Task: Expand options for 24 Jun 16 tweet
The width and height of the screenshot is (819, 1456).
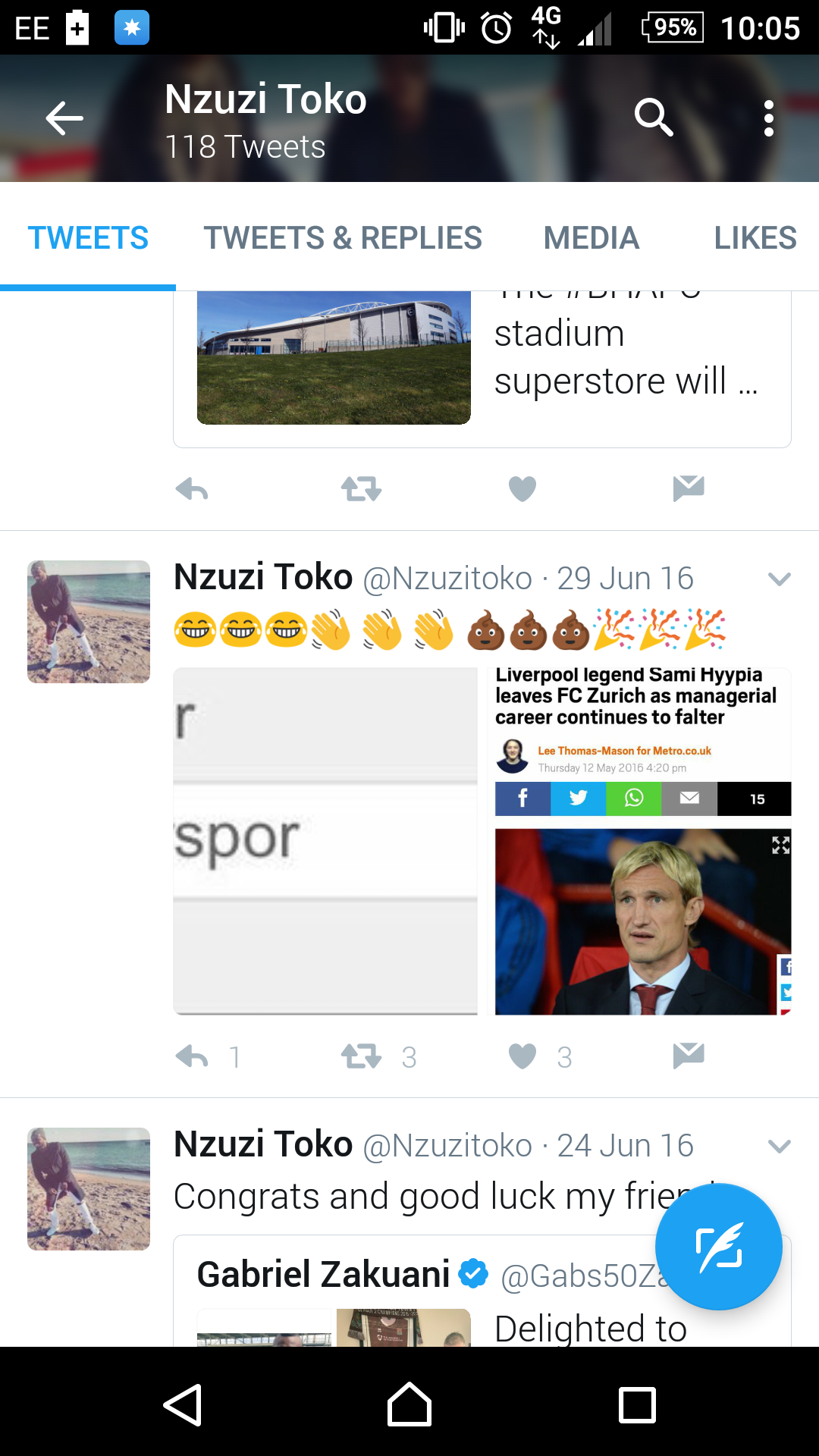Action: (x=780, y=1146)
